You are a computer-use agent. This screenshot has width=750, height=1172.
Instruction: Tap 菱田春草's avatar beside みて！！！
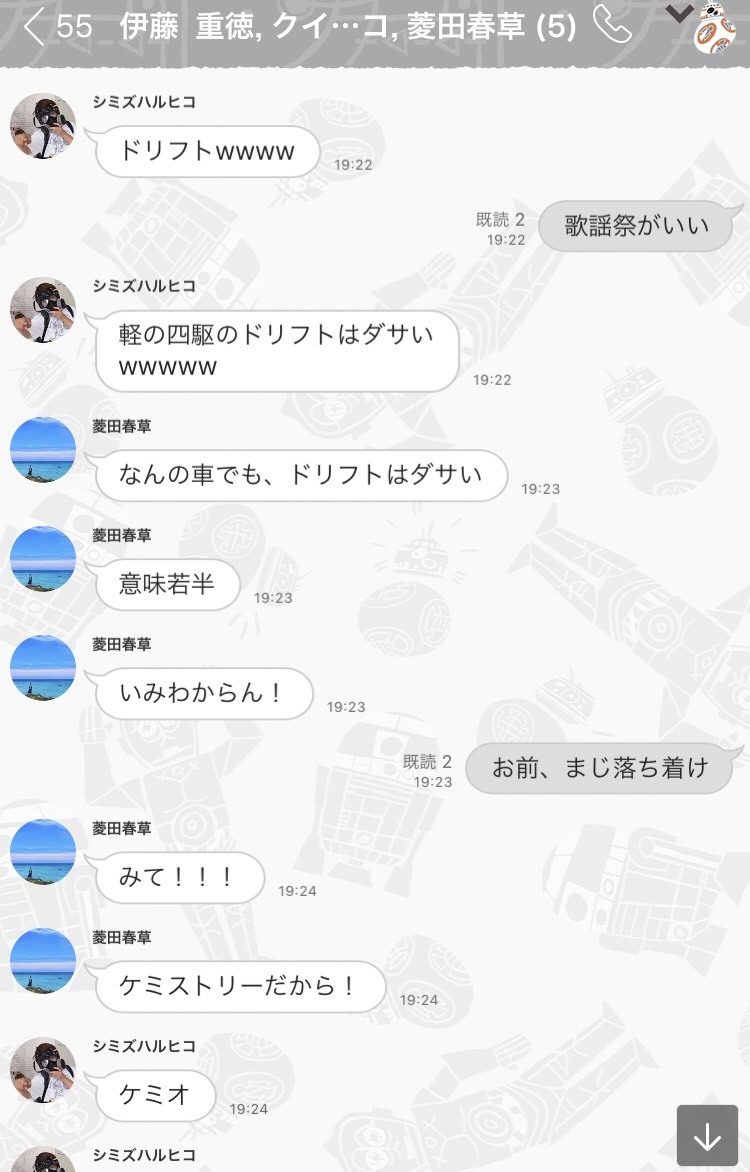tap(43, 852)
